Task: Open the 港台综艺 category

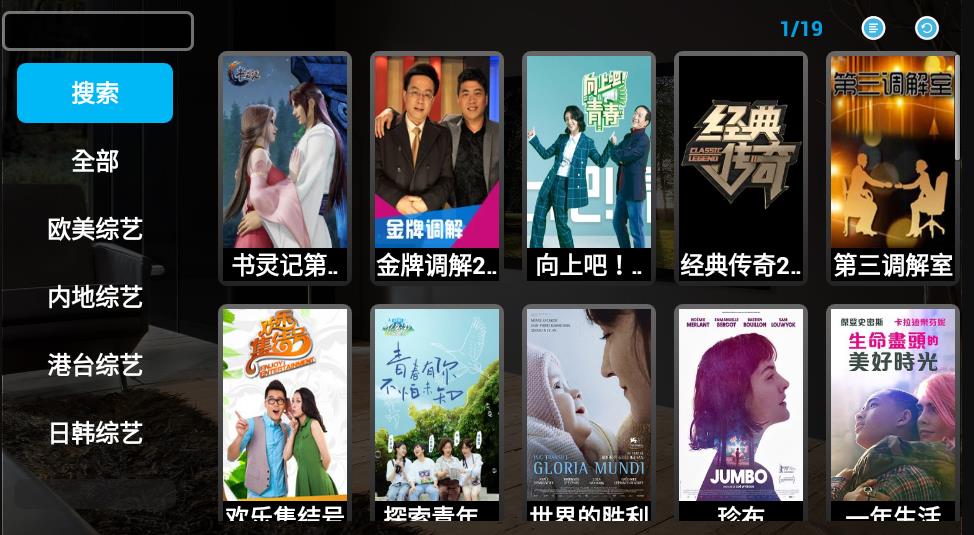Action: (95, 365)
